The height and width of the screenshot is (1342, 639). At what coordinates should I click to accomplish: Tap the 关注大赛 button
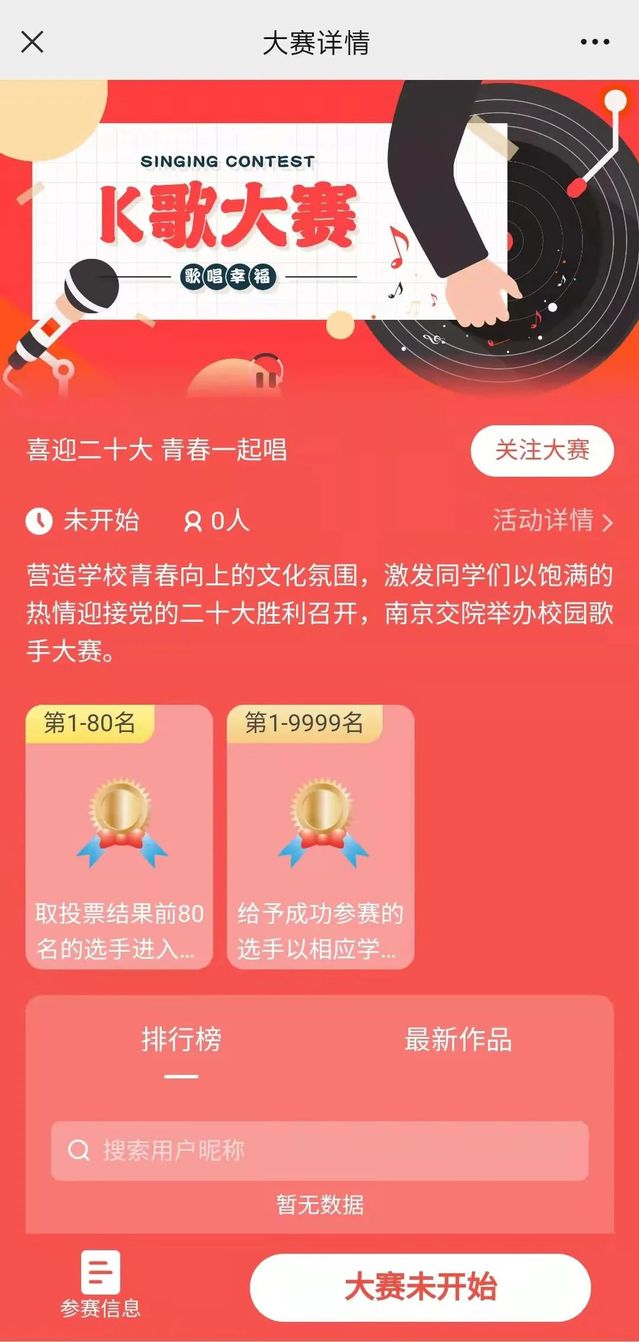pyautogui.click(x=542, y=450)
